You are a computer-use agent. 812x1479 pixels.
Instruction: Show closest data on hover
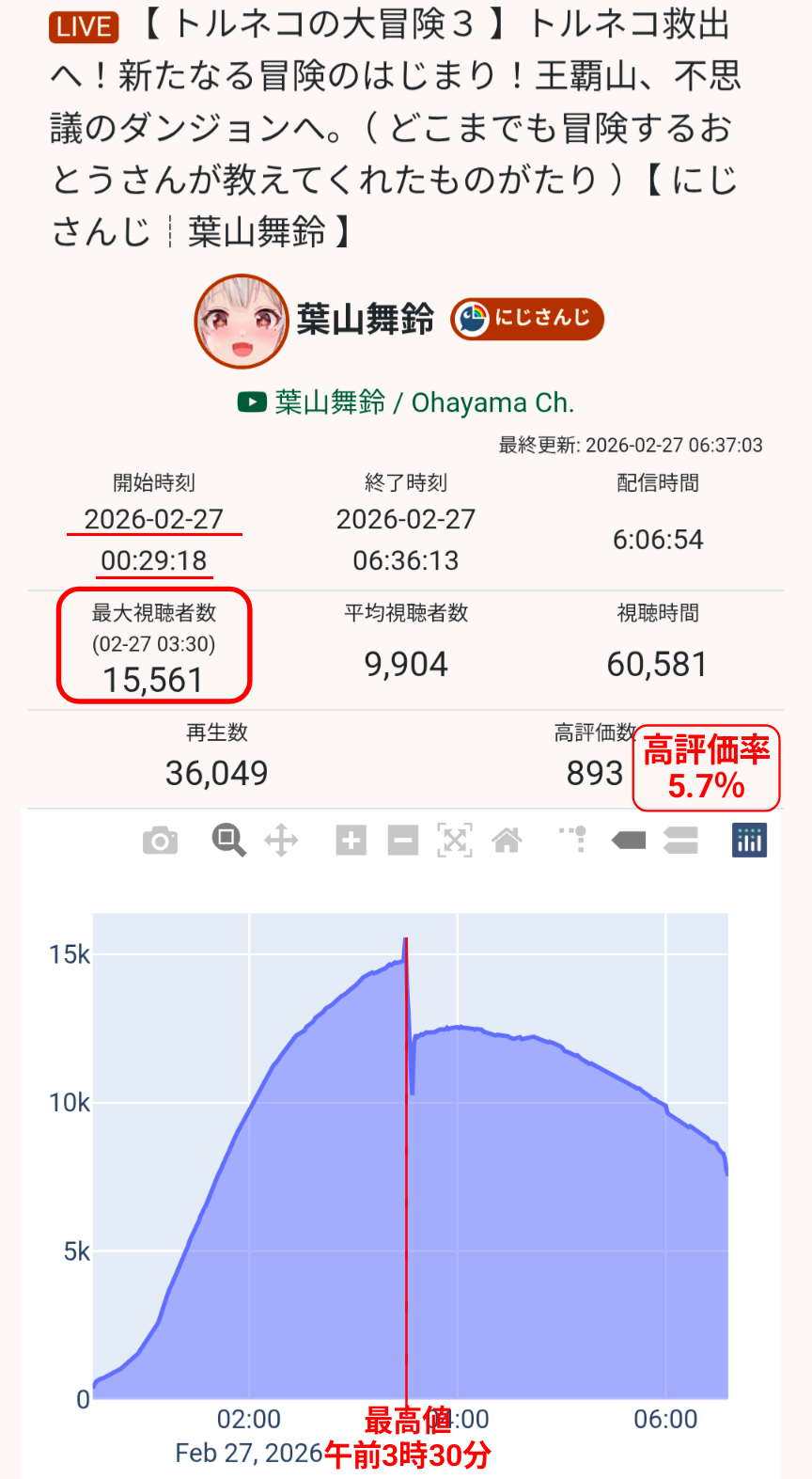[629, 841]
